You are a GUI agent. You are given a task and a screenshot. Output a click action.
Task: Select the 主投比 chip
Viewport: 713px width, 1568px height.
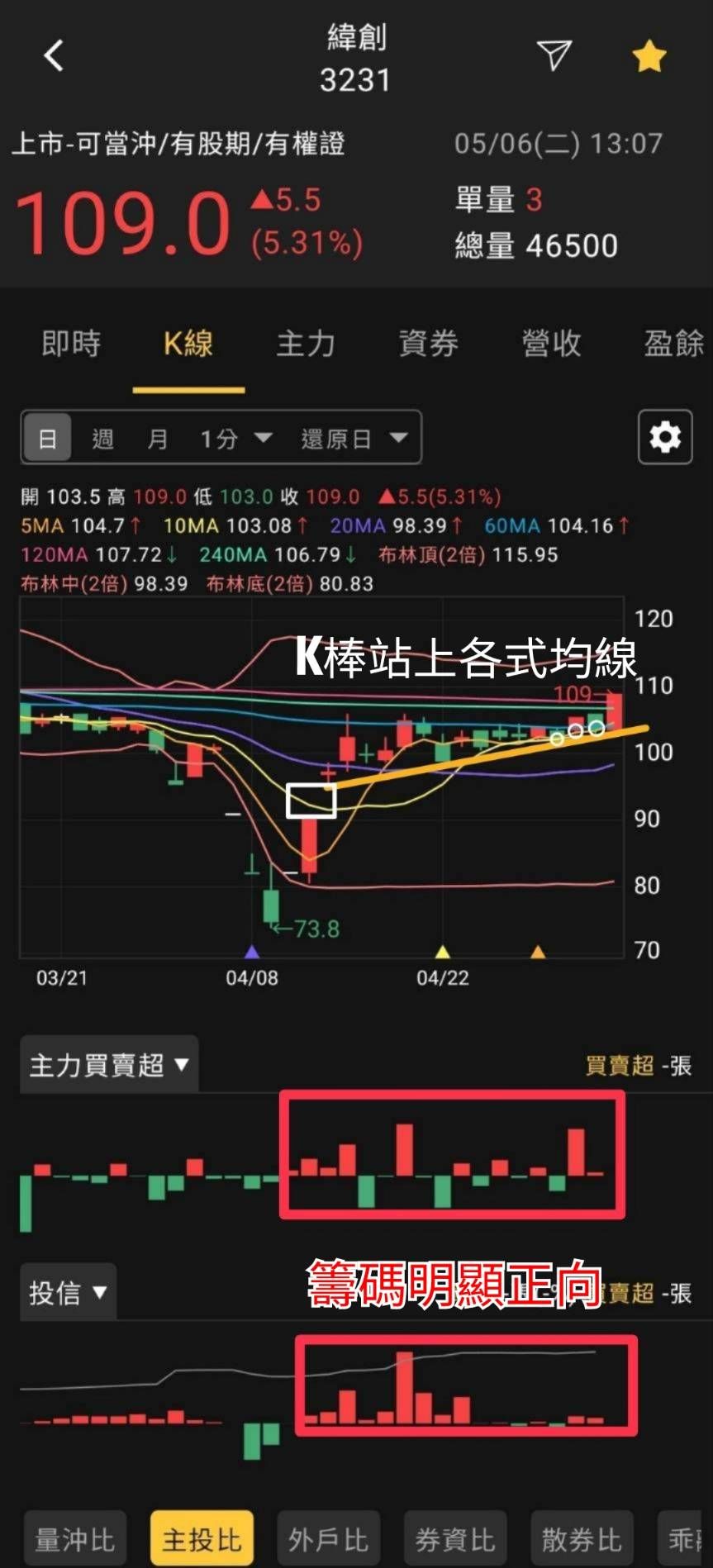pos(202,1539)
